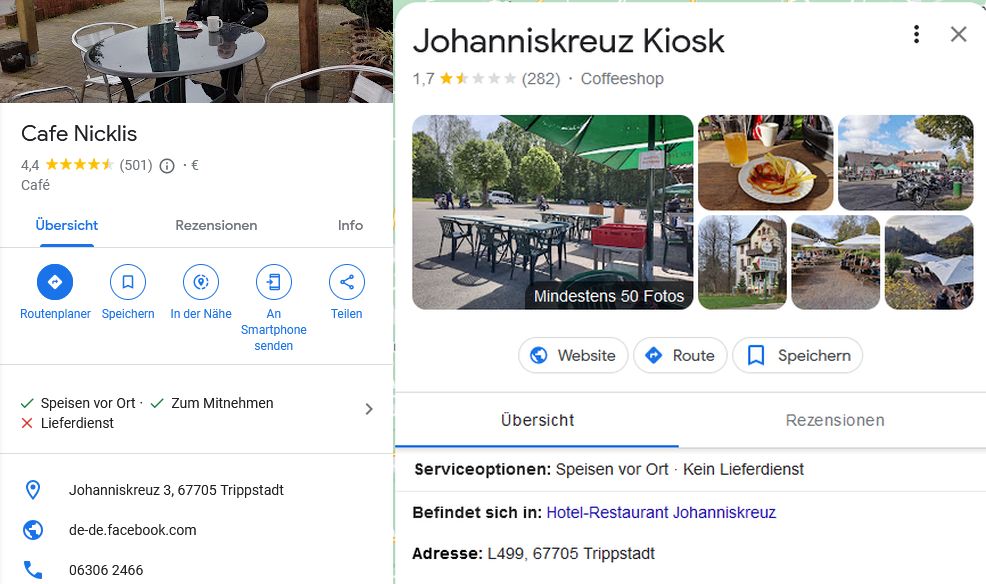Open the Info tab of Cafe Nicklis

pyautogui.click(x=350, y=226)
